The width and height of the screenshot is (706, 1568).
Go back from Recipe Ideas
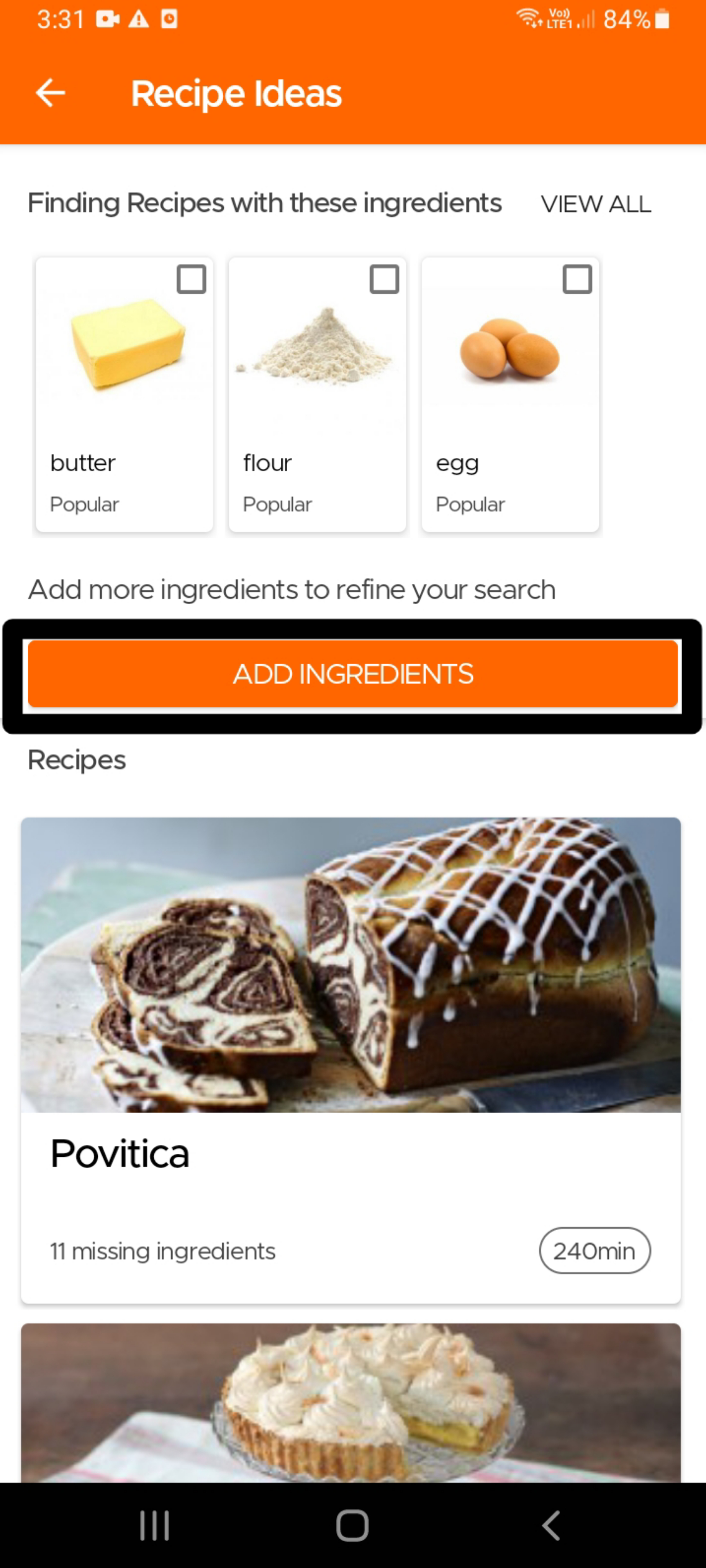[x=50, y=93]
